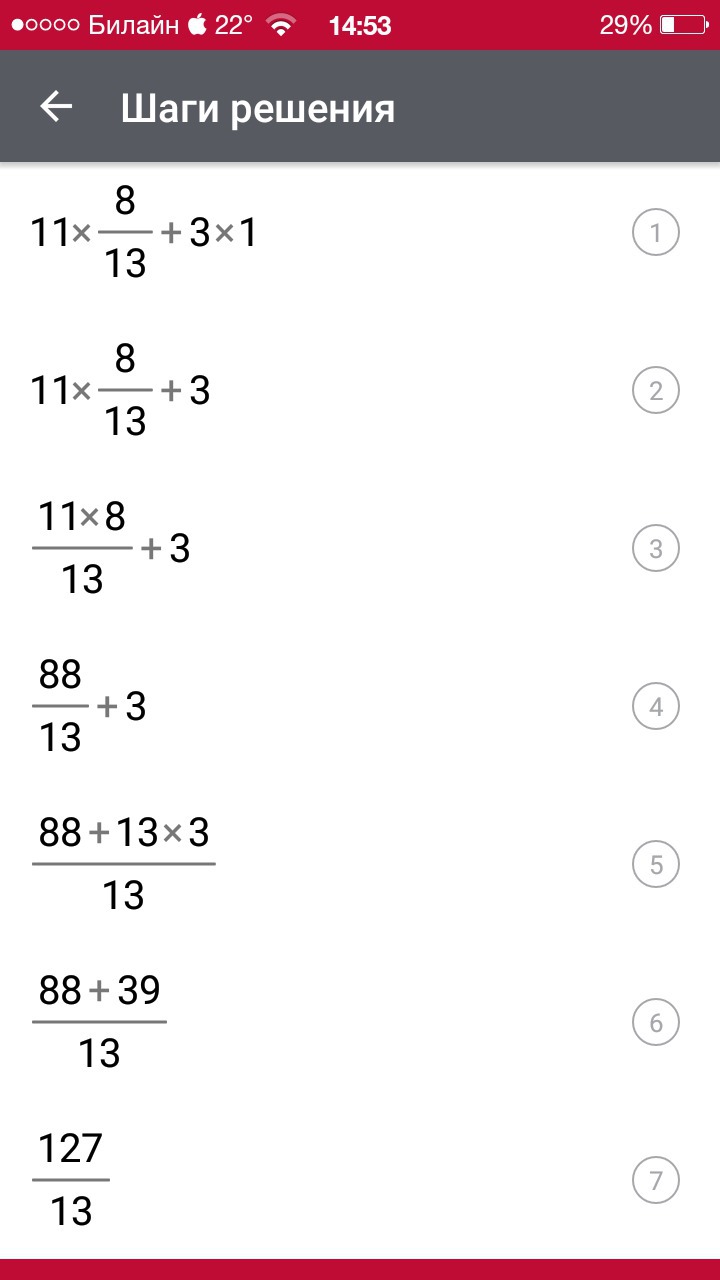Go back from the solution steps screen

point(57,107)
